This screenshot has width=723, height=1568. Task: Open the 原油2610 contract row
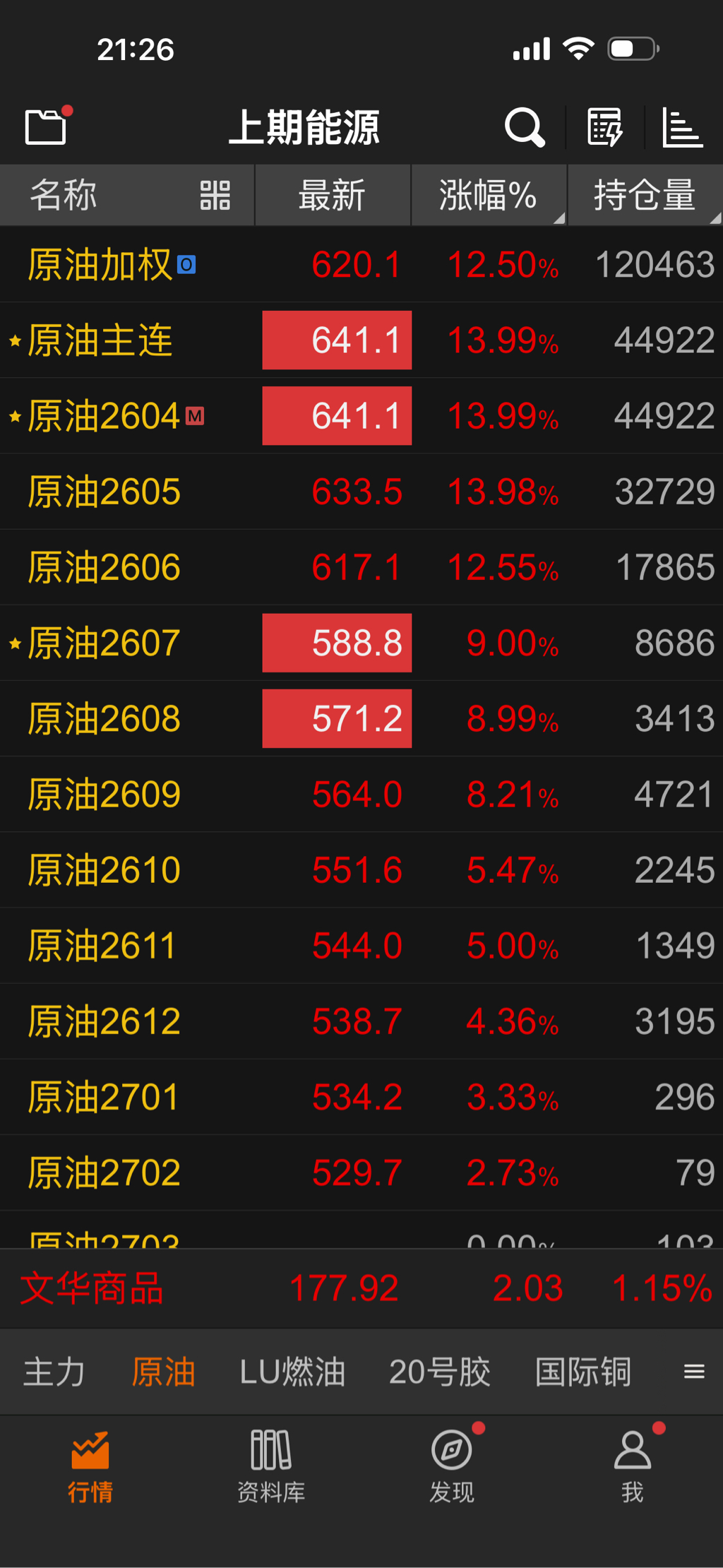[104, 870]
